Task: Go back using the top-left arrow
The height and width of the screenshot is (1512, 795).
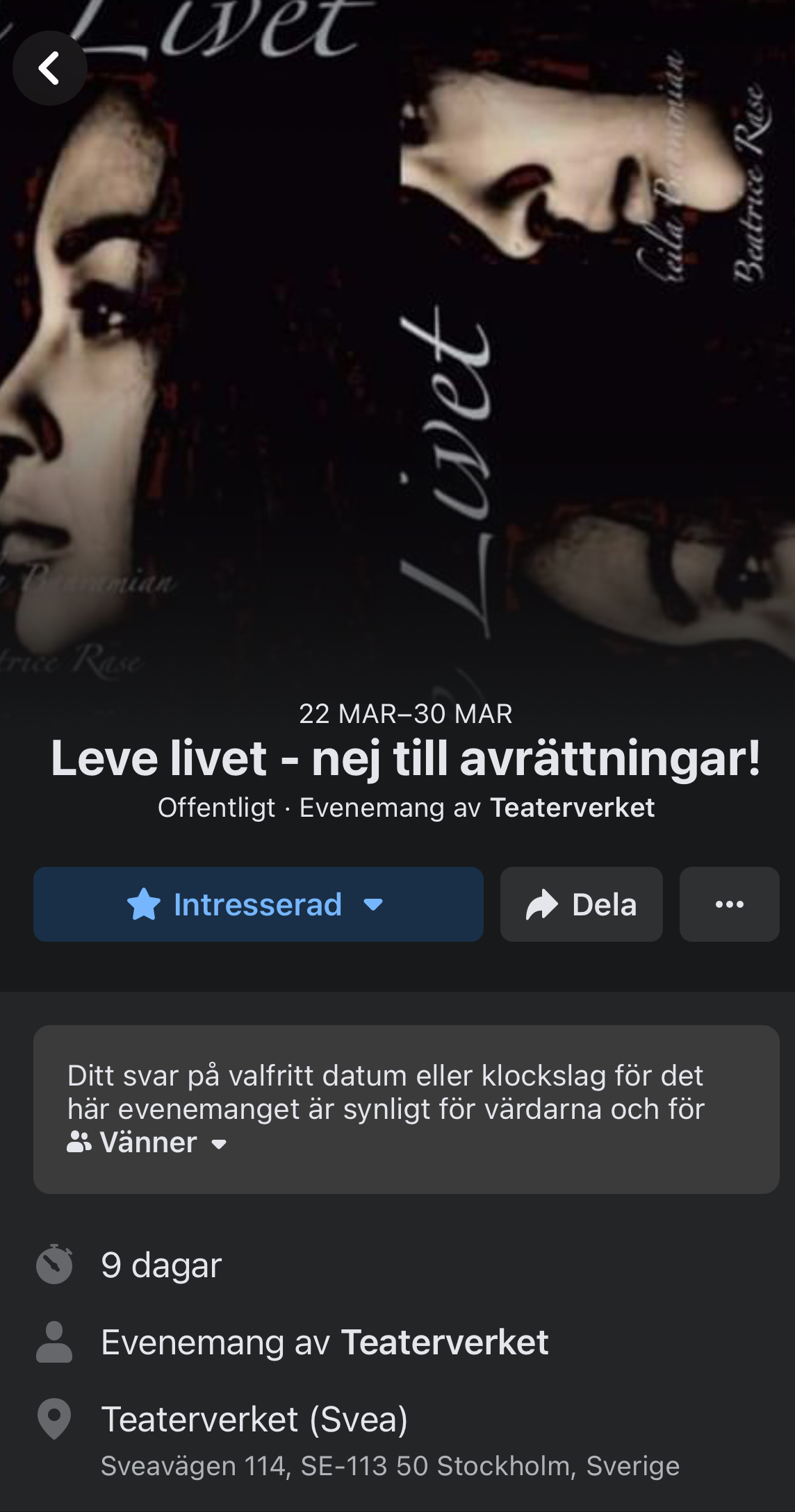Action: (x=49, y=68)
